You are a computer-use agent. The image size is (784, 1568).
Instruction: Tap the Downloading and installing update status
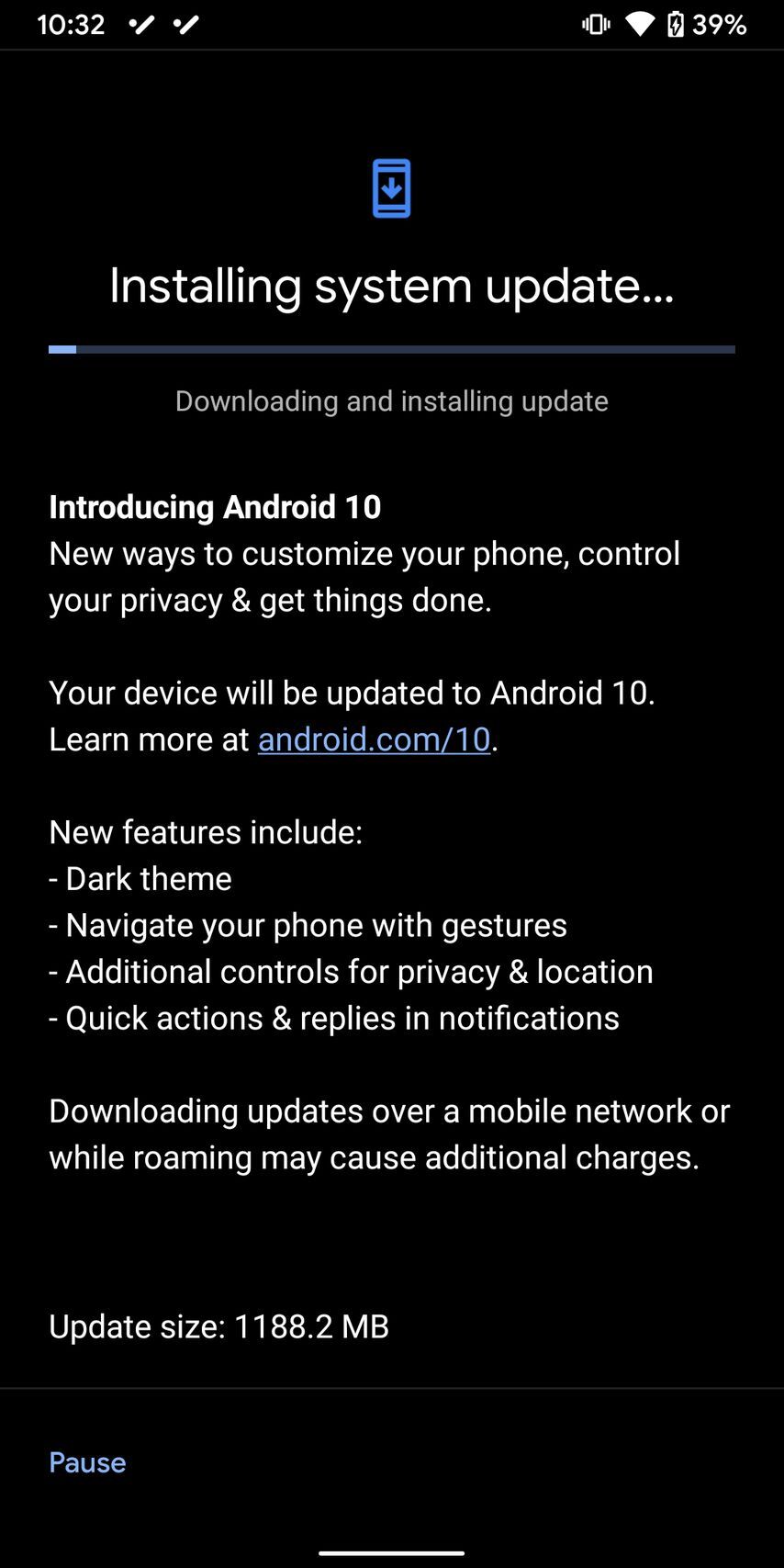point(392,400)
